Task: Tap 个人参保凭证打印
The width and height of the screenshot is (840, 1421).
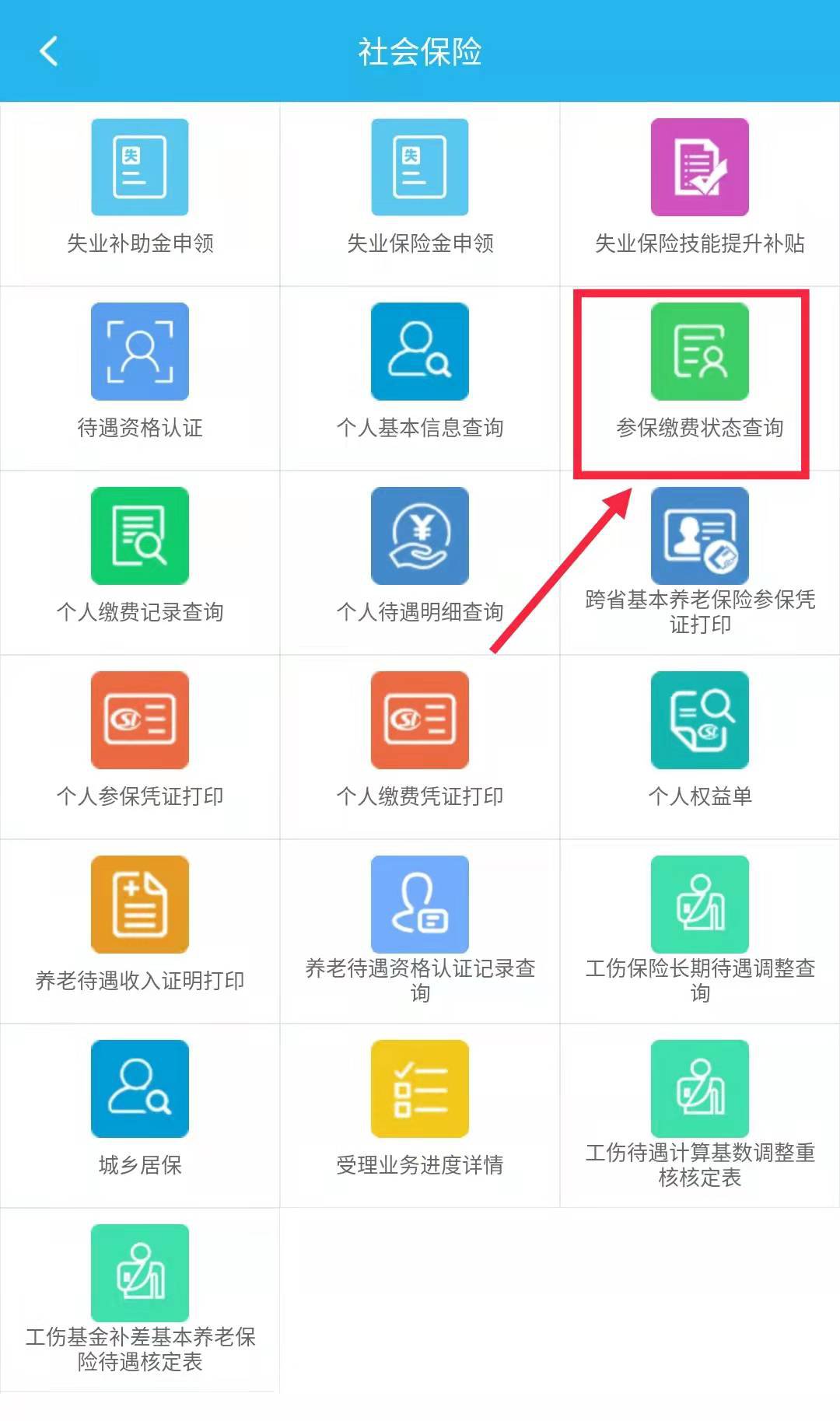Action: (140, 720)
